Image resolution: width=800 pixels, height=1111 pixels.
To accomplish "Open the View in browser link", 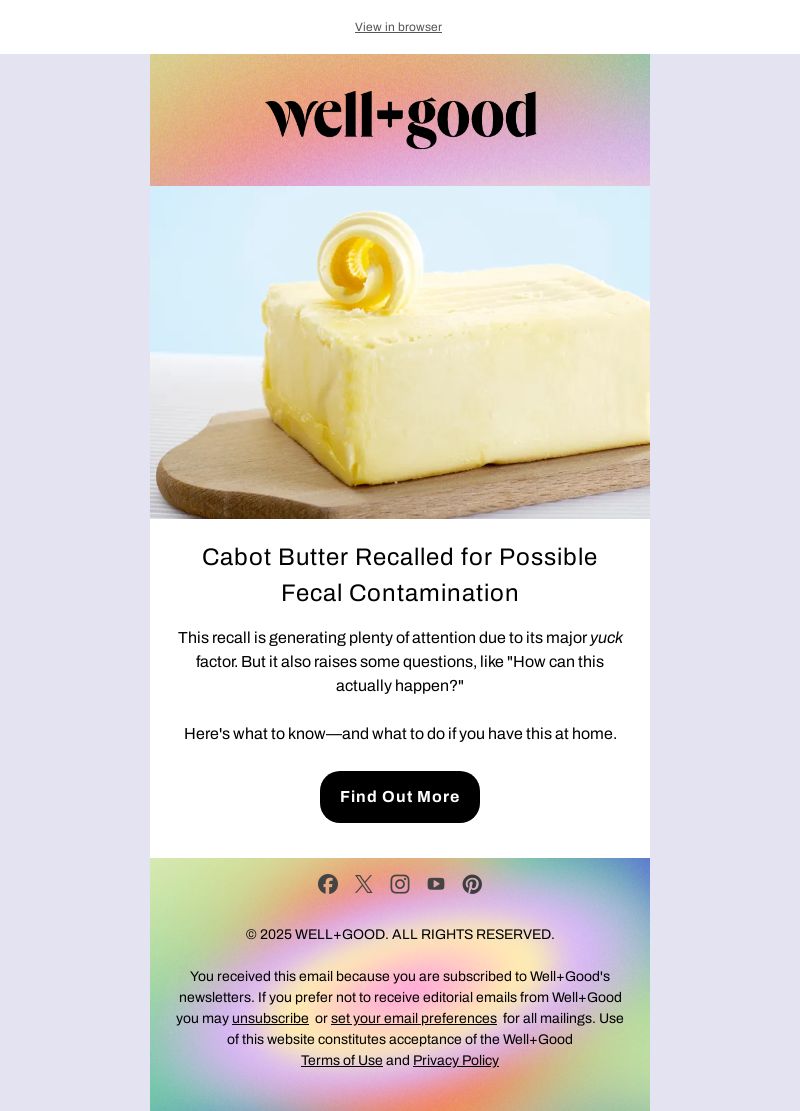I will coord(398,27).
